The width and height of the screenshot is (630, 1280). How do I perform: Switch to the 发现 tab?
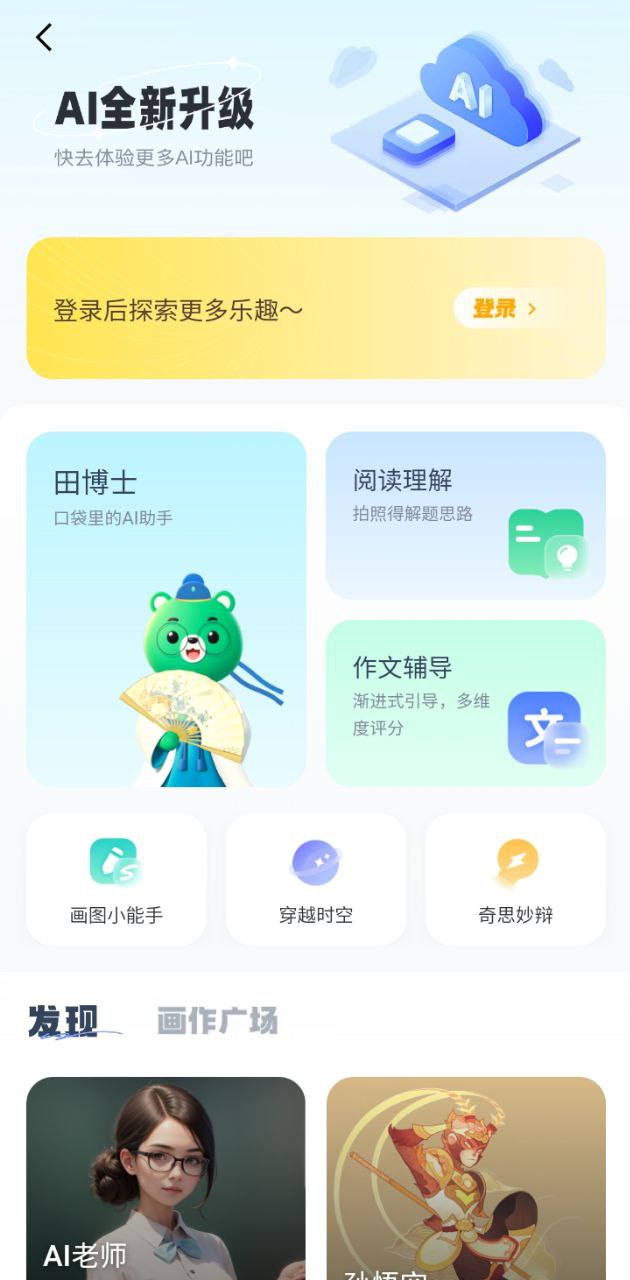tap(63, 1021)
